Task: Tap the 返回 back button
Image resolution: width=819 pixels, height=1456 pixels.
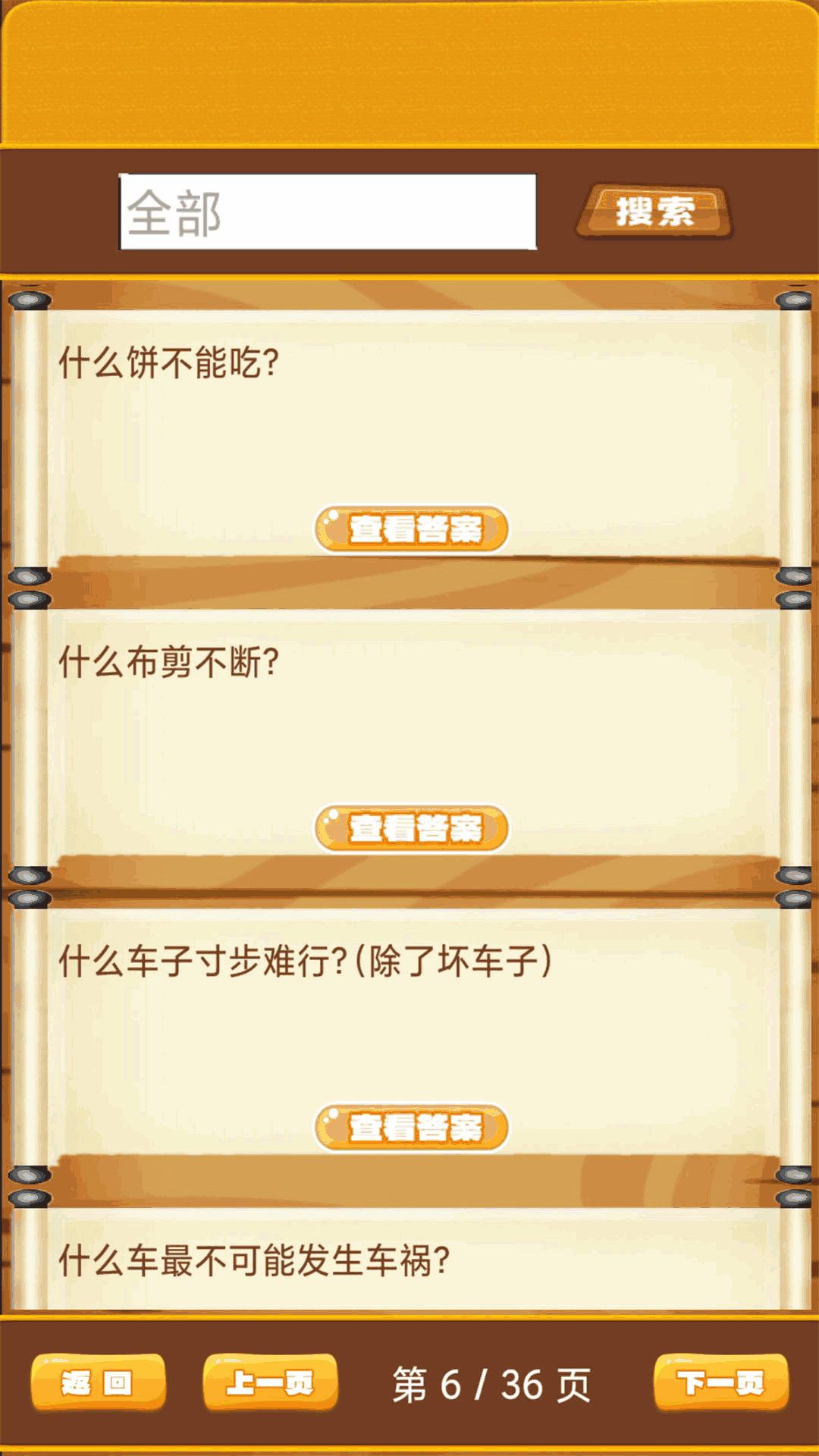Action: [98, 1382]
